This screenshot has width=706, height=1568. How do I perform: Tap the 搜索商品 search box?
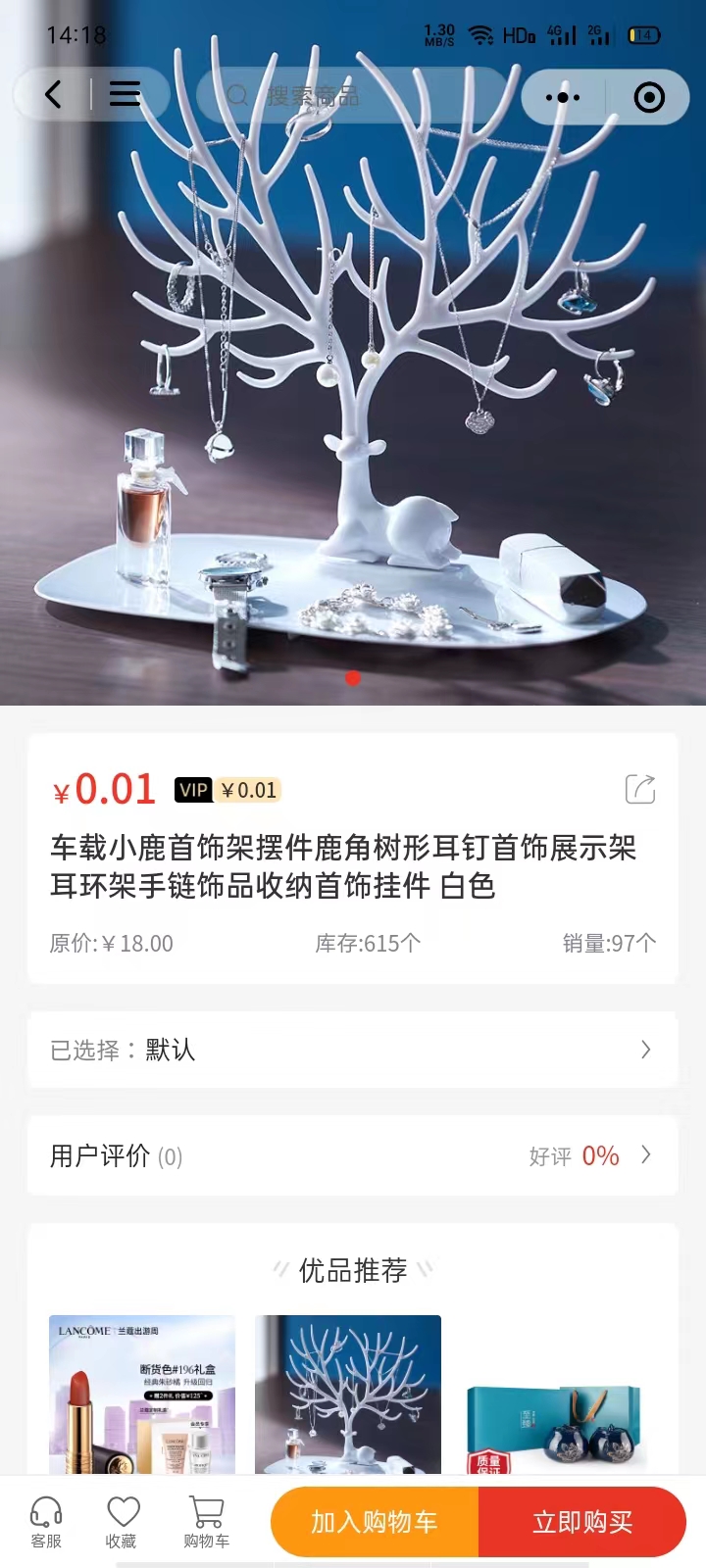[x=353, y=96]
